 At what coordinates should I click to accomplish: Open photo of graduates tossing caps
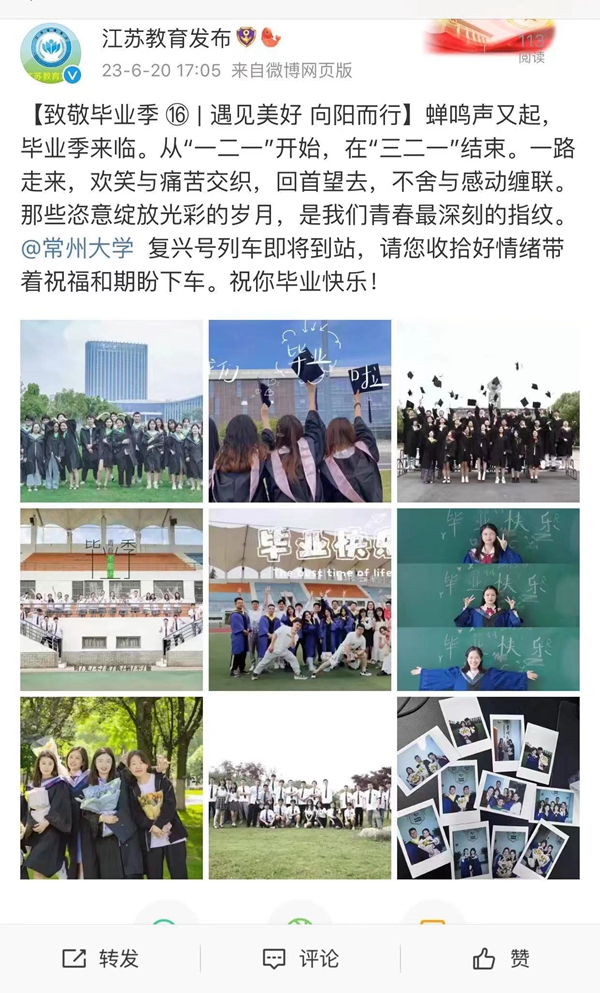(x=488, y=410)
